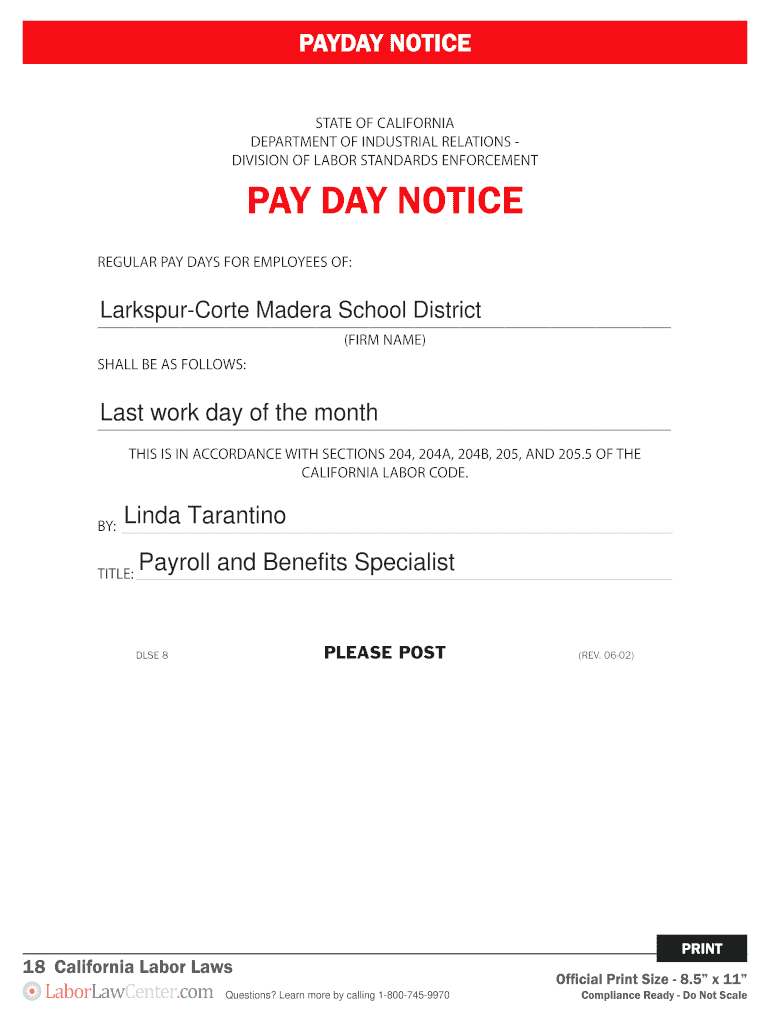Select the FIRM NAME caption under the line
Screen dimensions: 770x1024
(384, 339)
